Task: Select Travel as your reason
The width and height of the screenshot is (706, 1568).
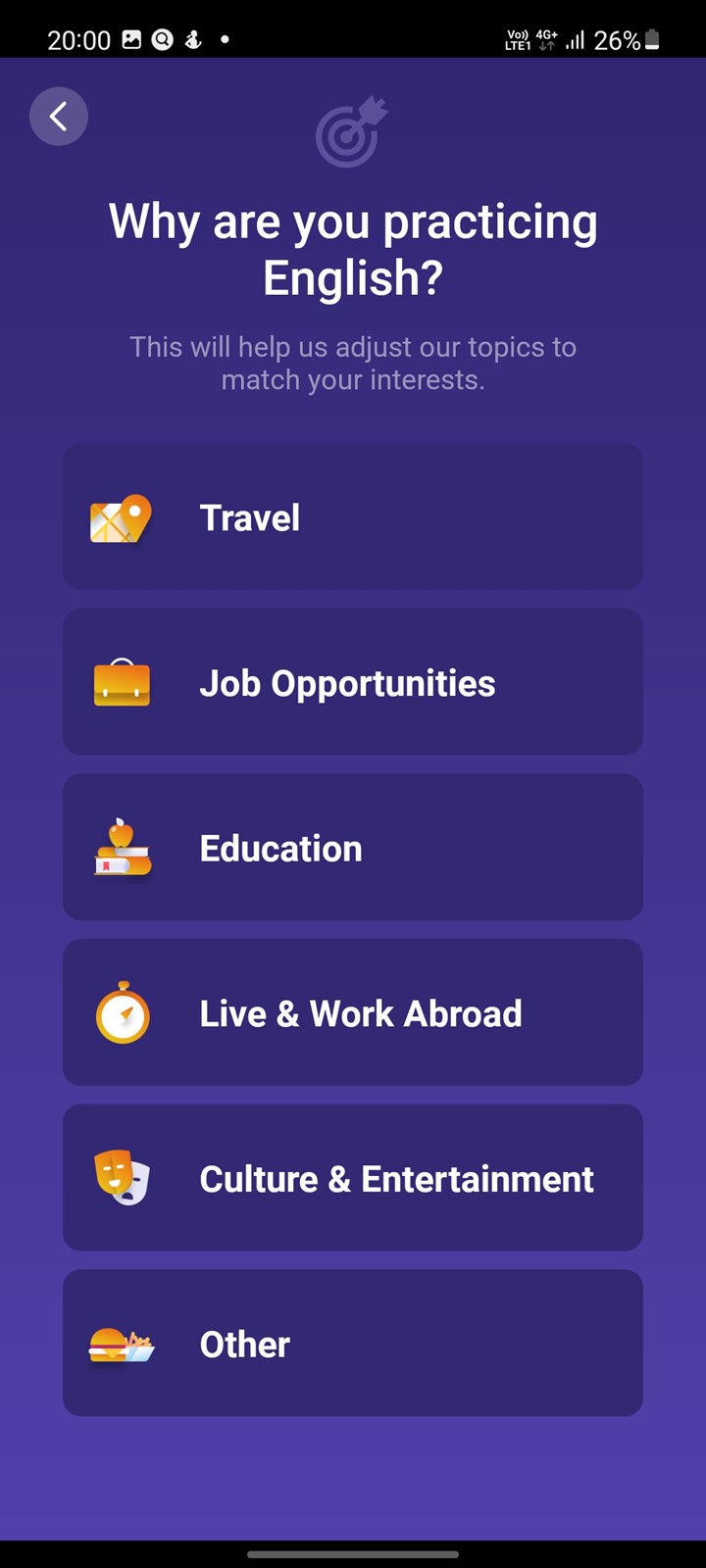Action: click(x=353, y=516)
